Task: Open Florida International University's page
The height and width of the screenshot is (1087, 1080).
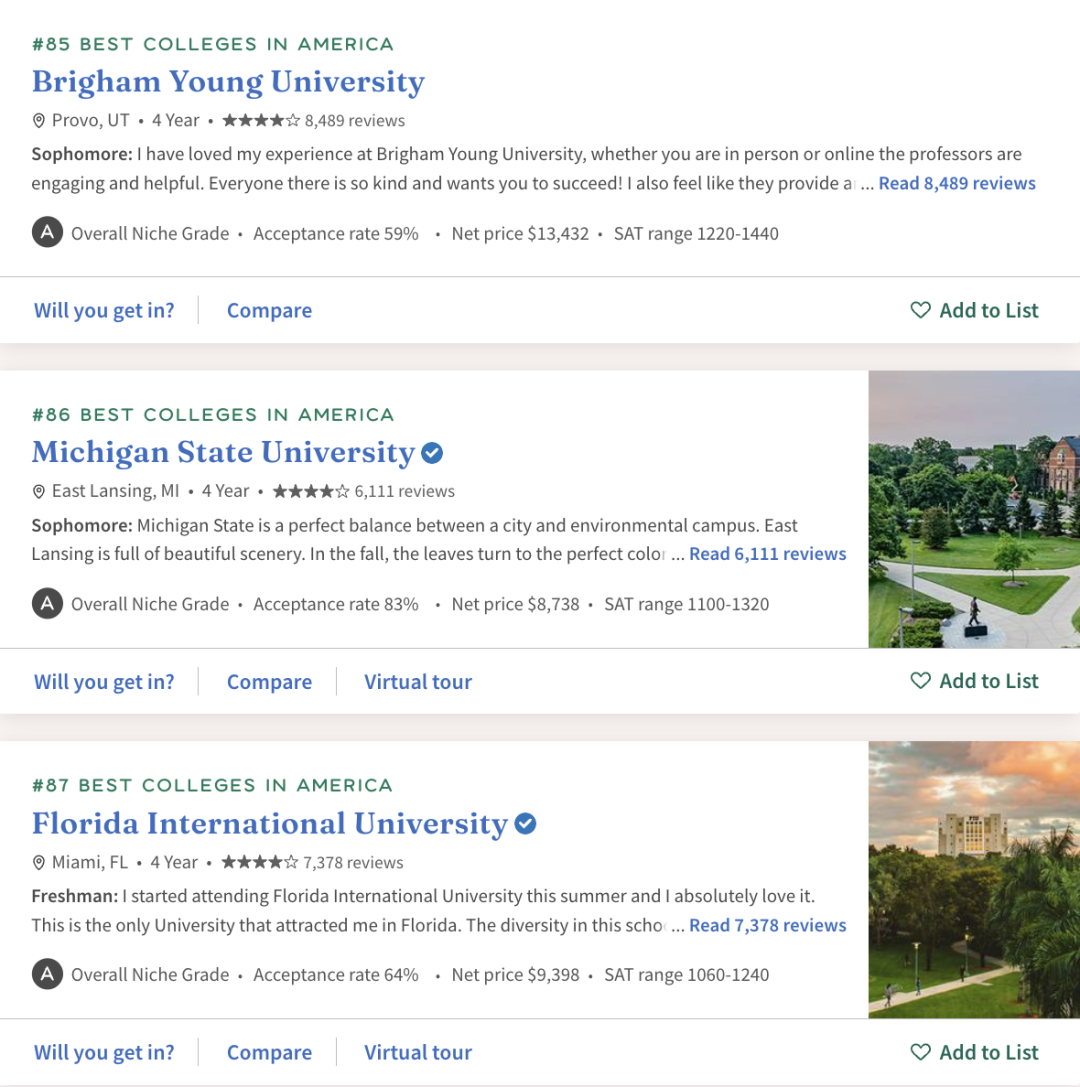Action: coord(270,824)
